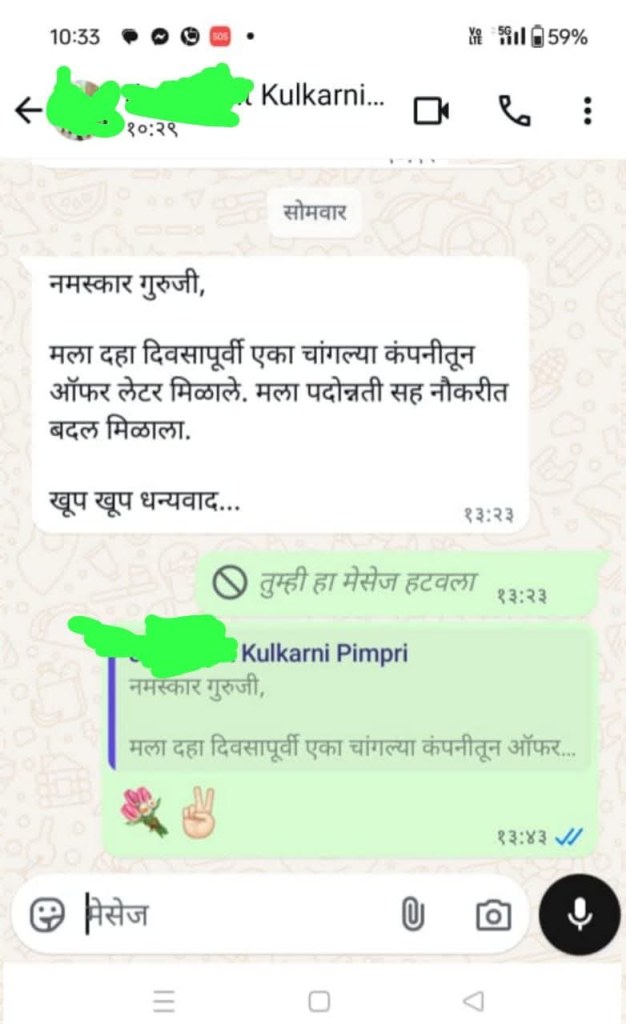Tap the system home button

[319, 1000]
